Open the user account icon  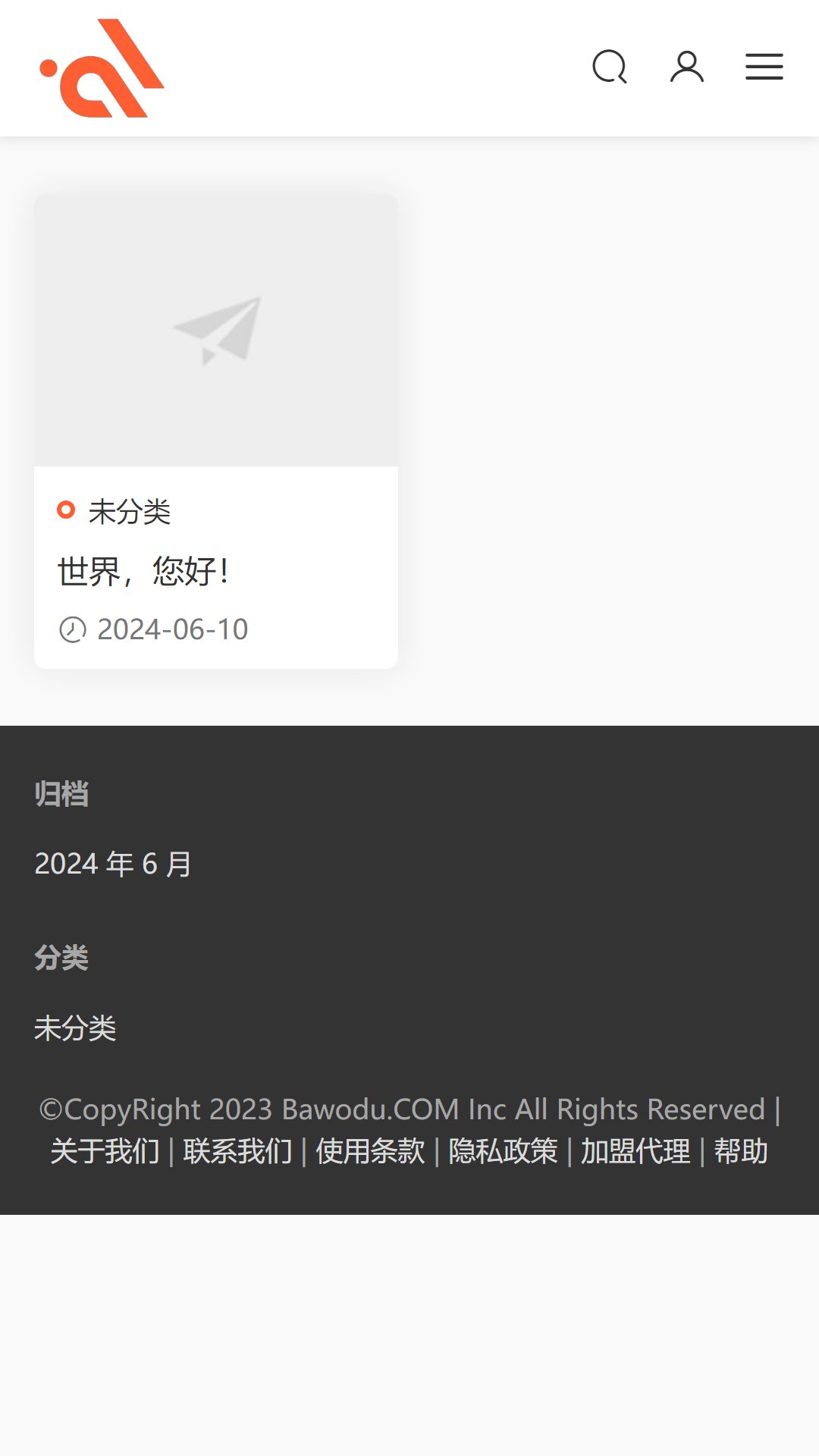pos(687,67)
